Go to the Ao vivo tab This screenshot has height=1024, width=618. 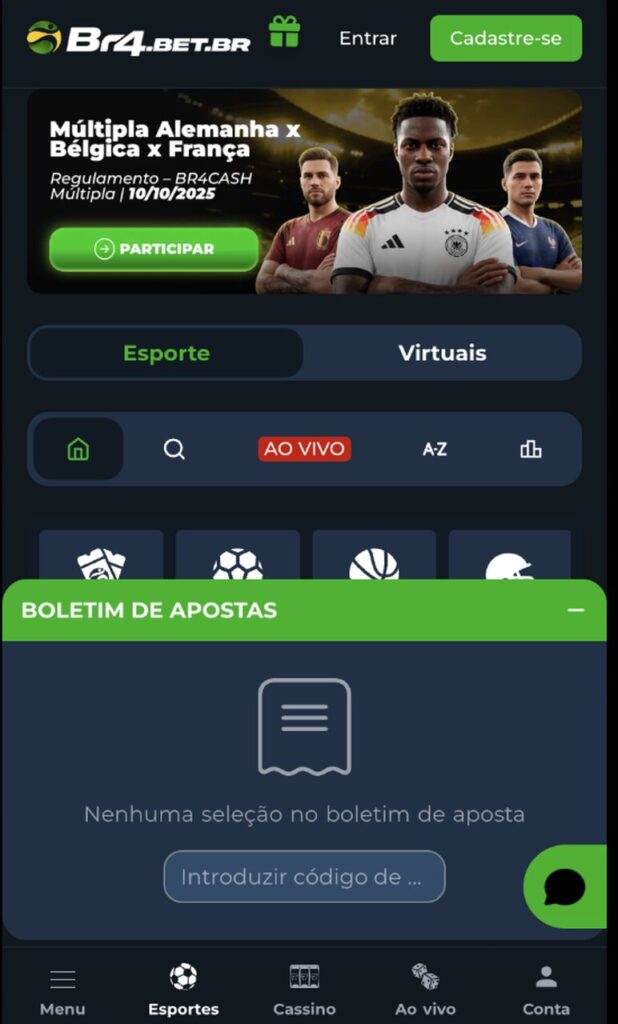pyautogui.click(x=425, y=990)
